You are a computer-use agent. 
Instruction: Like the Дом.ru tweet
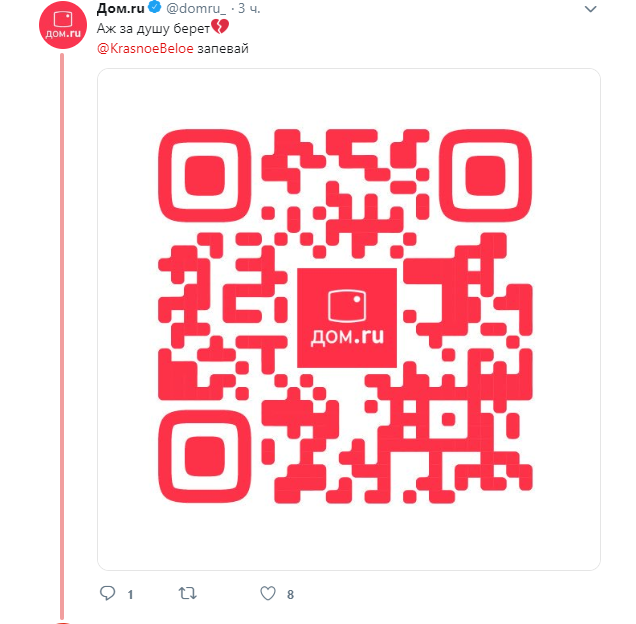[267, 593]
